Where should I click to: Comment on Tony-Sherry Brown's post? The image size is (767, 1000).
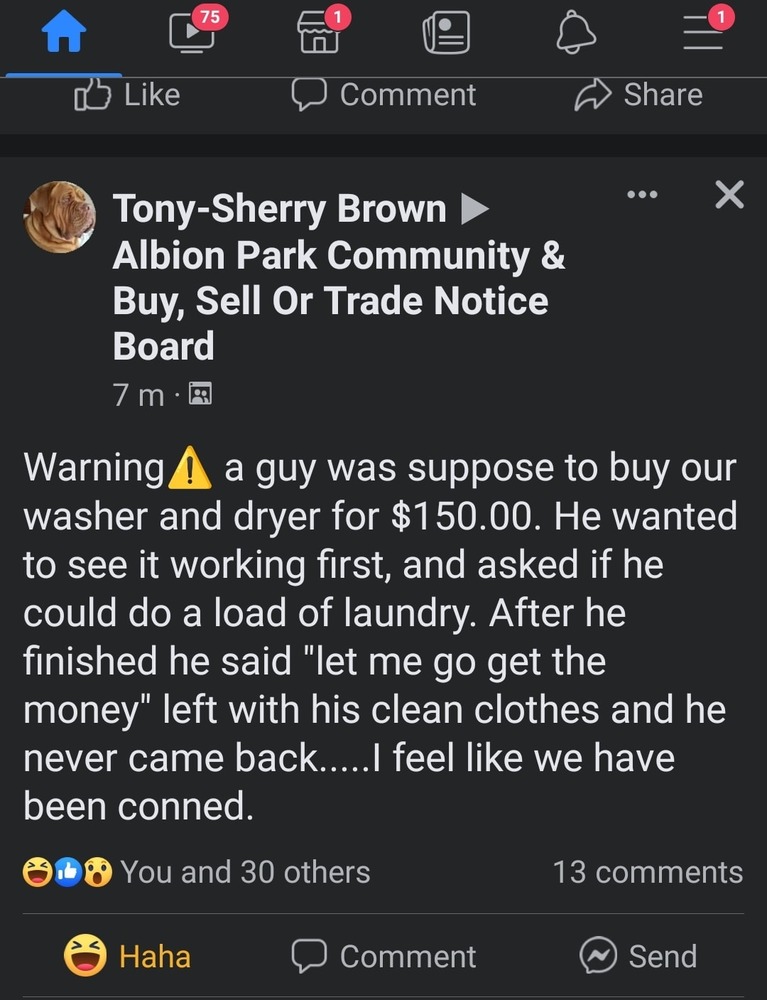(x=383, y=957)
